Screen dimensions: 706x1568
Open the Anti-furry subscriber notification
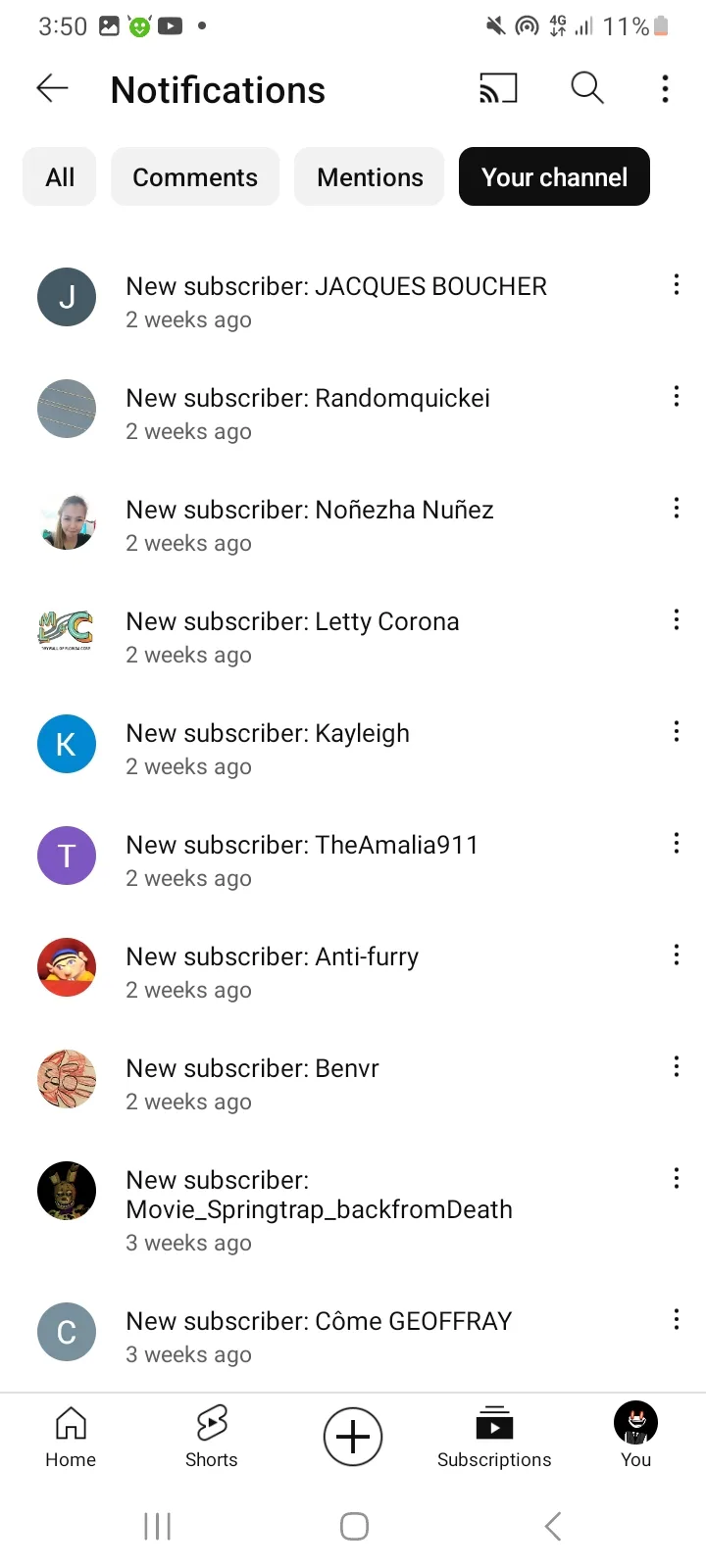tap(353, 967)
